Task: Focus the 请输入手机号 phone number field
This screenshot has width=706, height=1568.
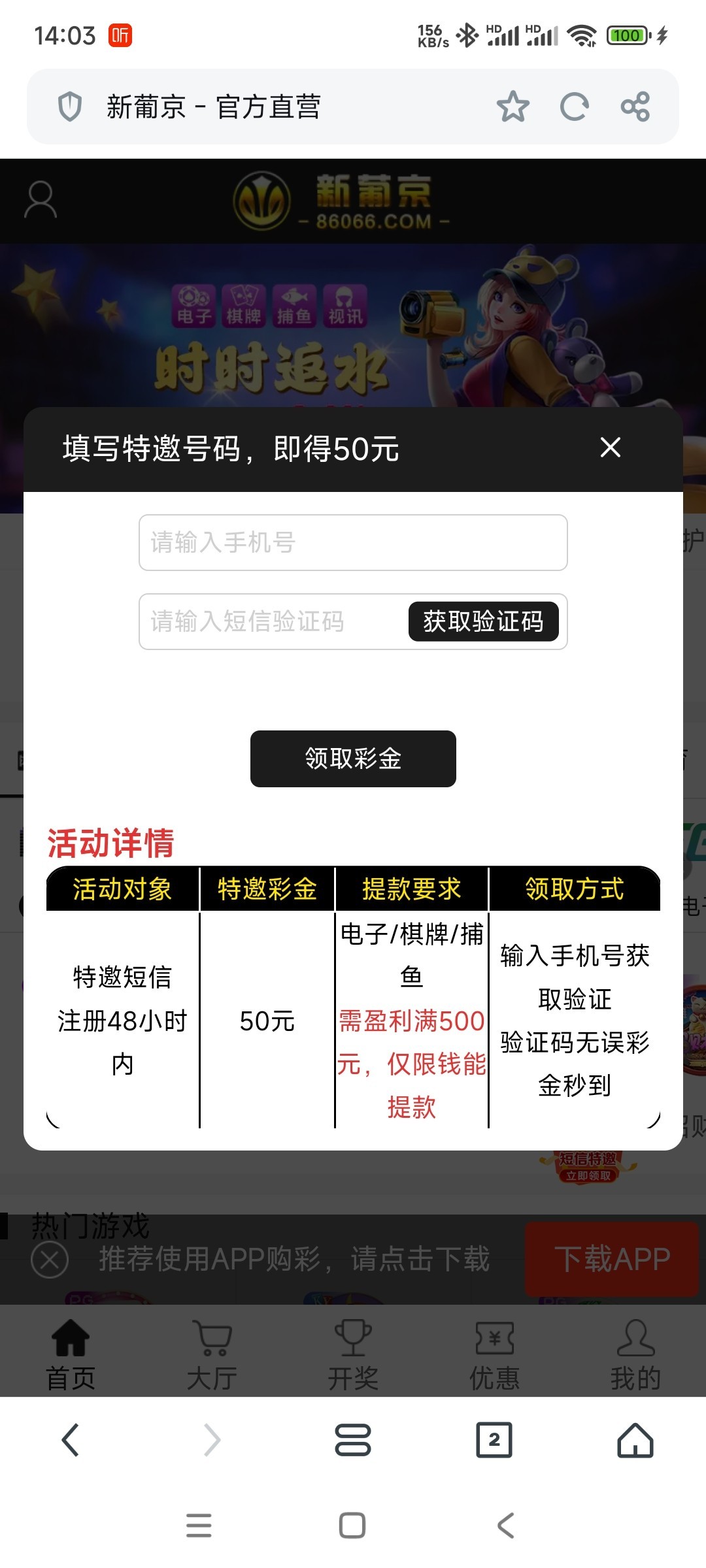Action: [353, 542]
